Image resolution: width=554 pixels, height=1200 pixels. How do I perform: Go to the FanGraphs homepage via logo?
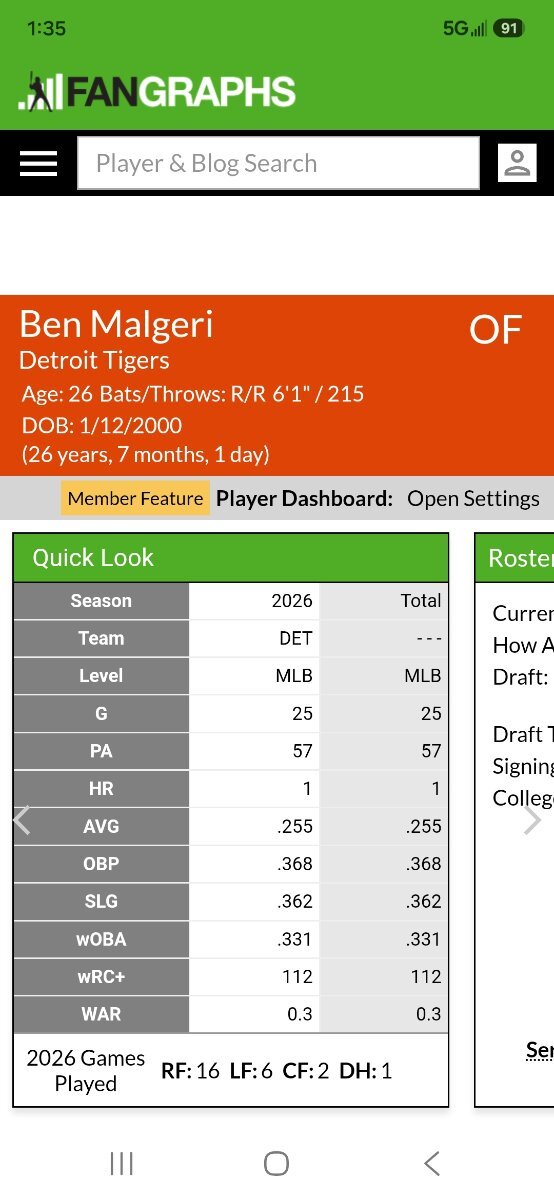click(156, 92)
